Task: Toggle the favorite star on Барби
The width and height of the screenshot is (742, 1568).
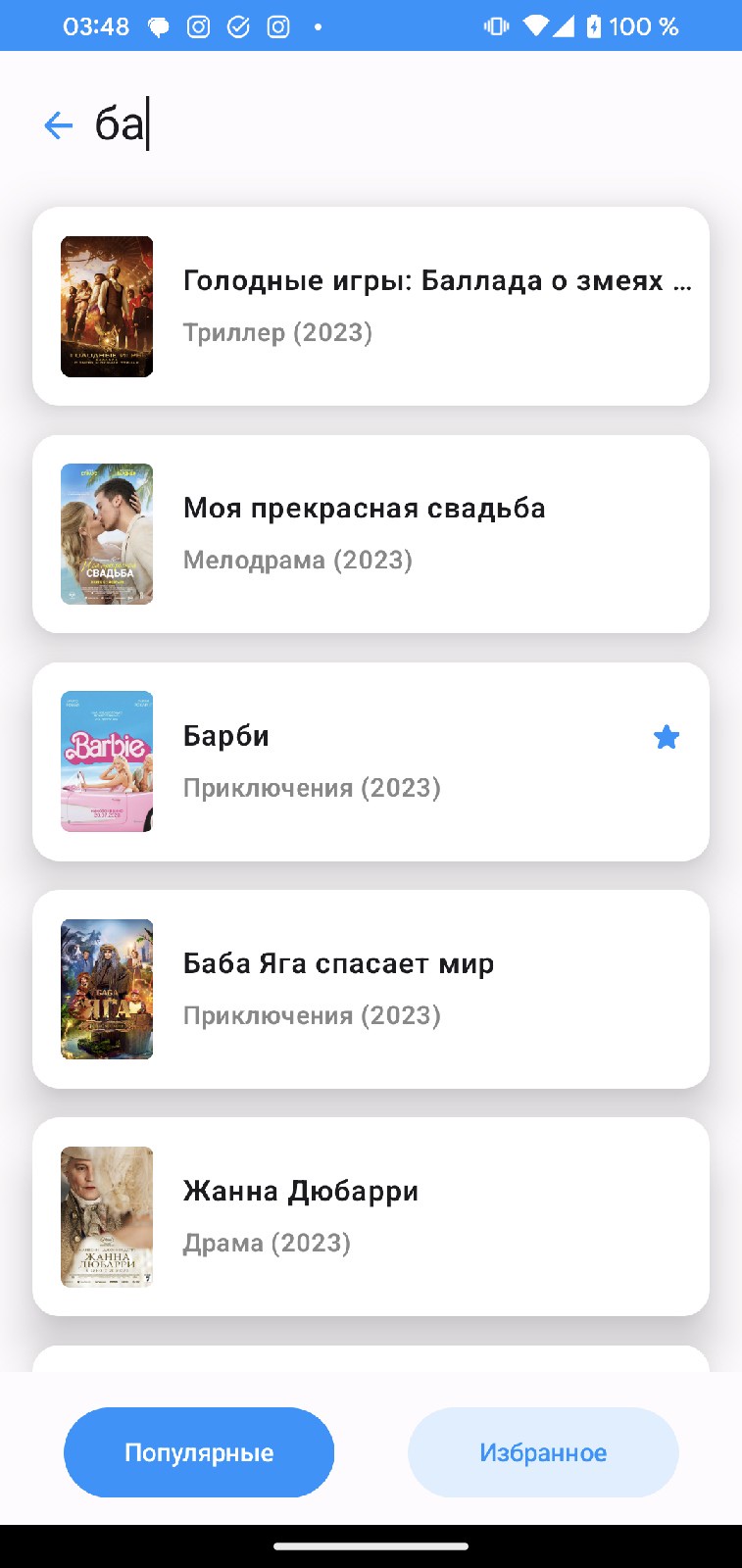Action: tap(667, 737)
